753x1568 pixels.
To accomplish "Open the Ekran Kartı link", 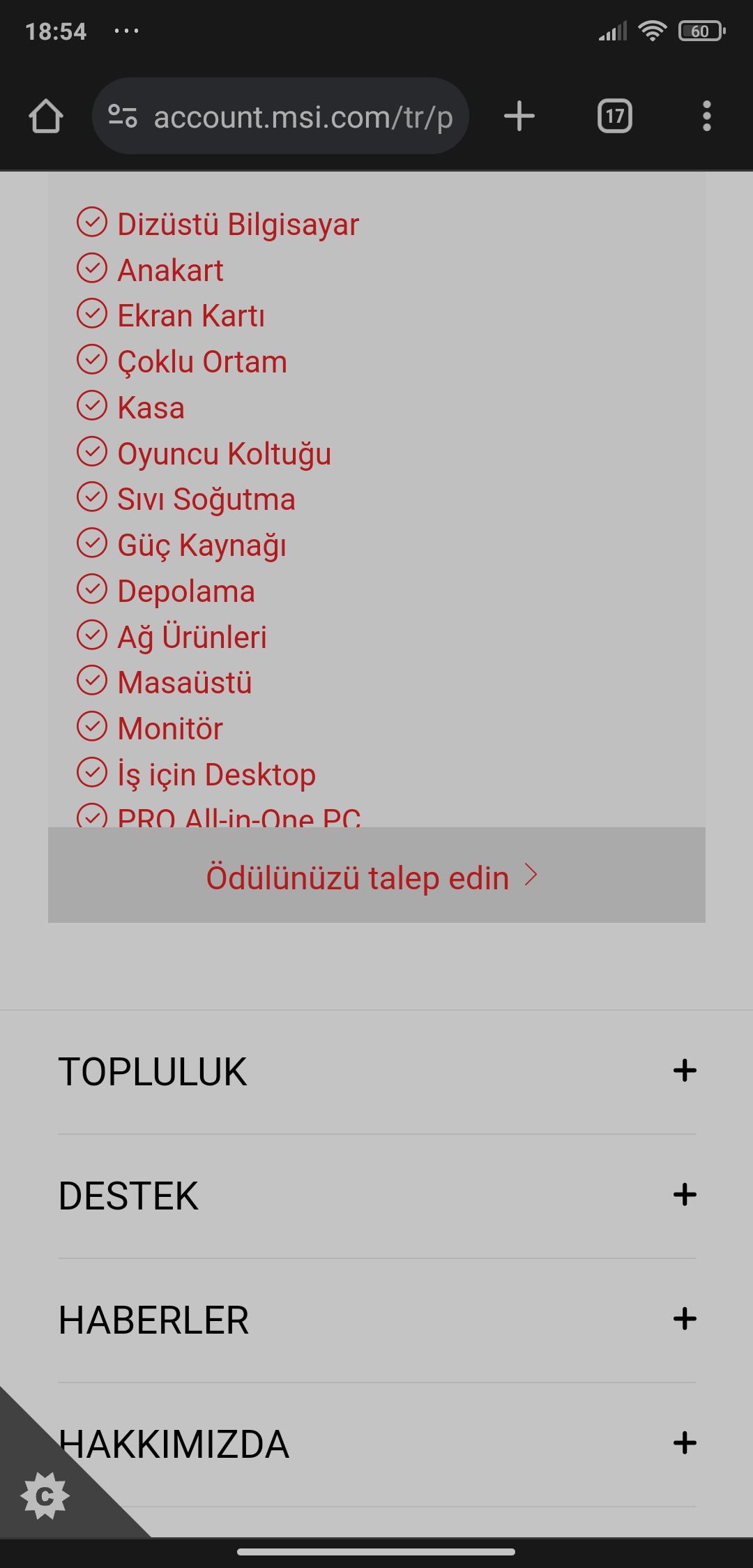I will (190, 316).
